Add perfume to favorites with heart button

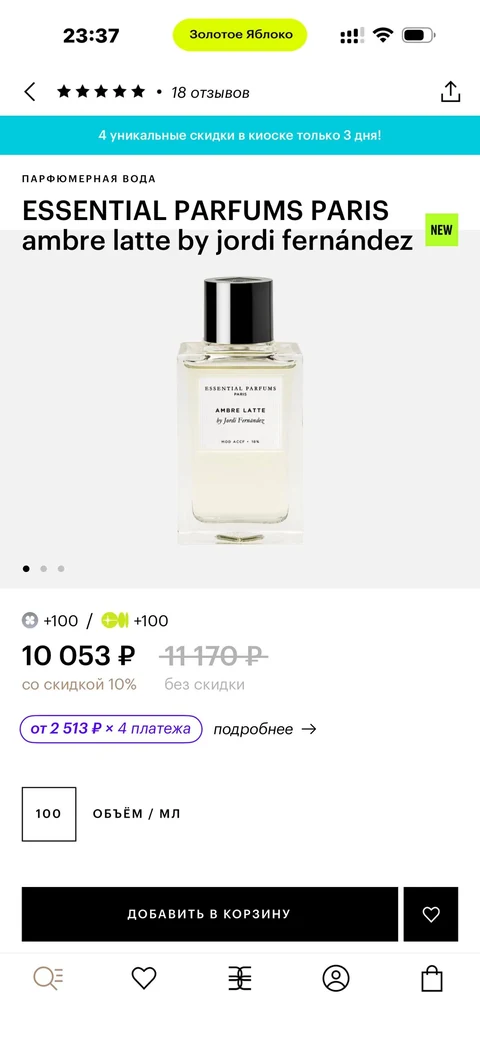click(431, 914)
